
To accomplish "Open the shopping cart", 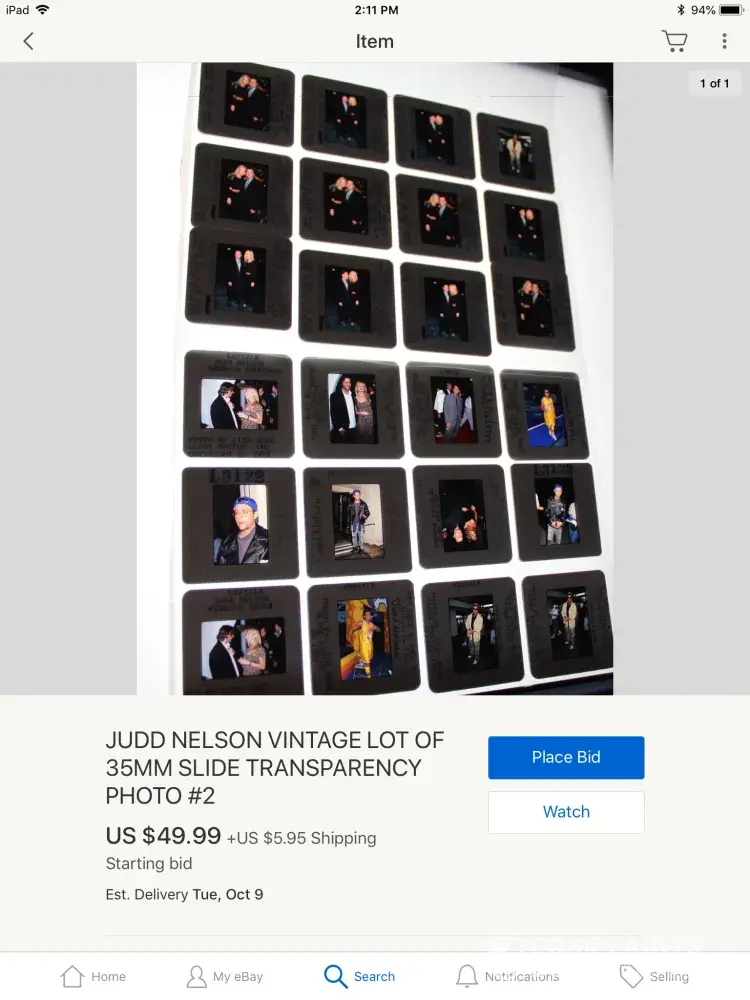I will (x=675, y=41).
